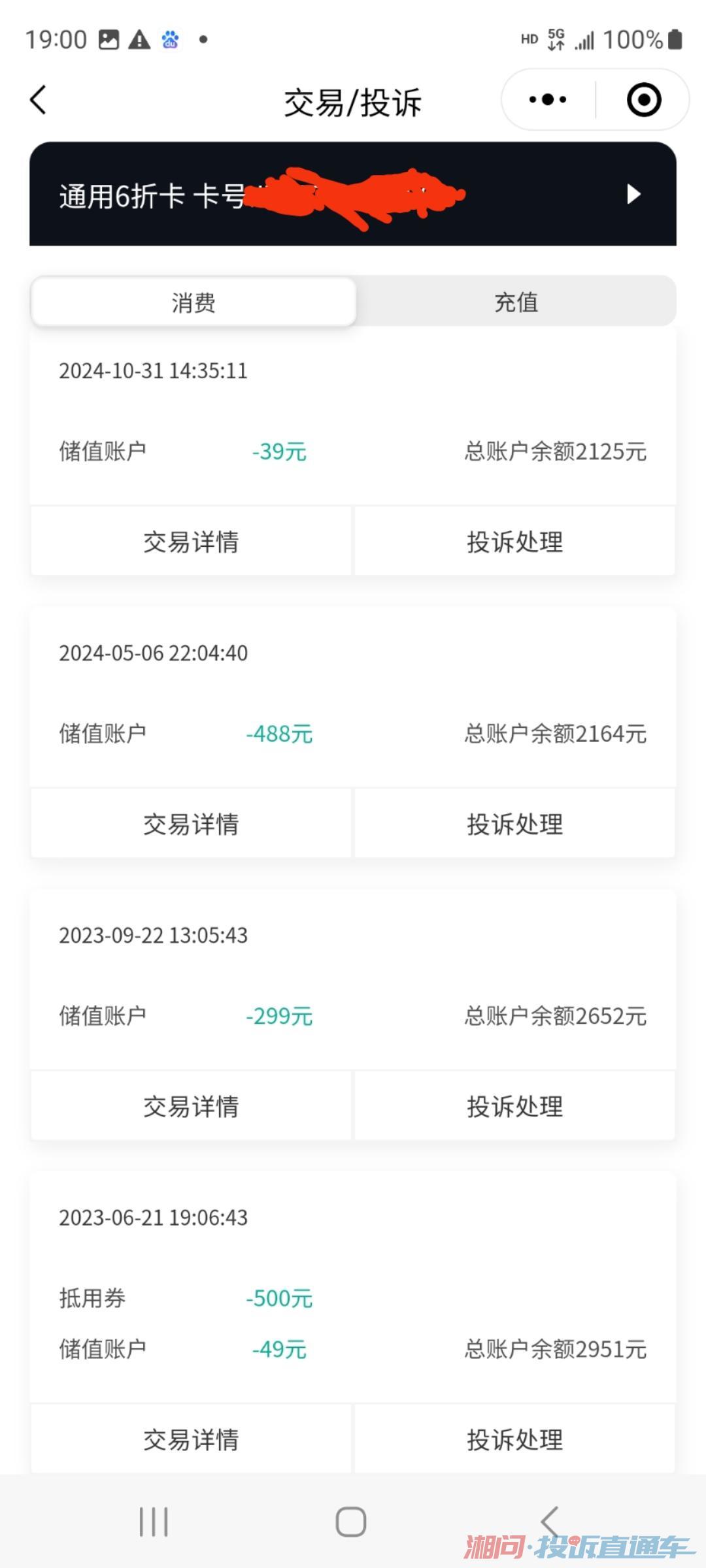Open the mini program three-dot menu
Screen dimensions: 706x1568
pyautogui.click(x=548, y=100)
